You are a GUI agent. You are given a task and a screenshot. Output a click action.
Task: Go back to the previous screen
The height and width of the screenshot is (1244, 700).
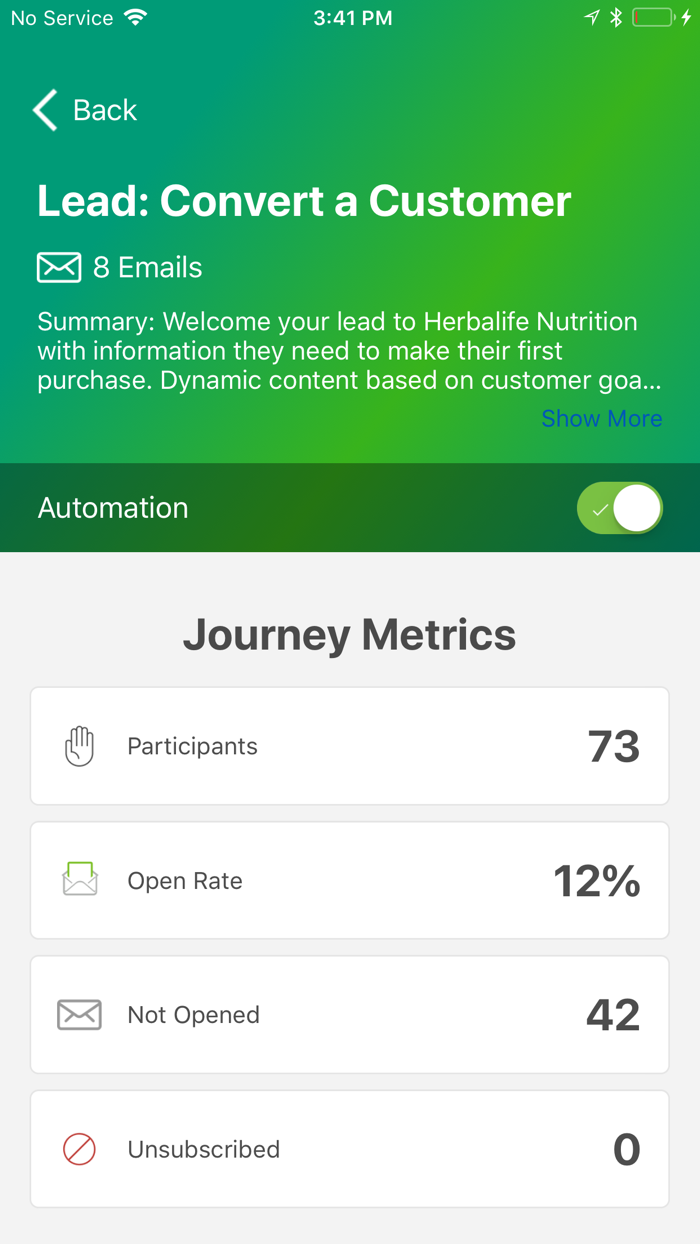(x=85, y=110)
